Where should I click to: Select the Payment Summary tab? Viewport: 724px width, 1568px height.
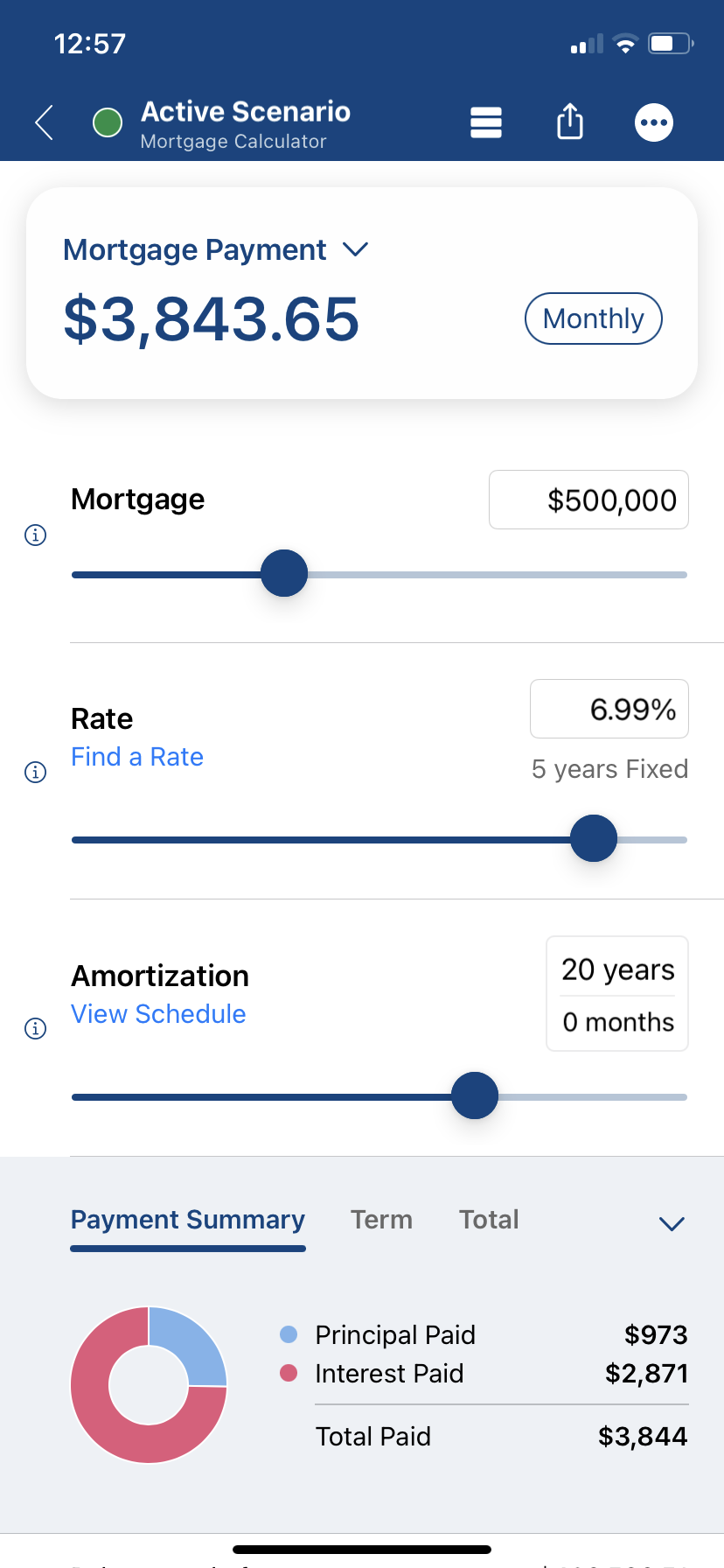pos(188,1220)
